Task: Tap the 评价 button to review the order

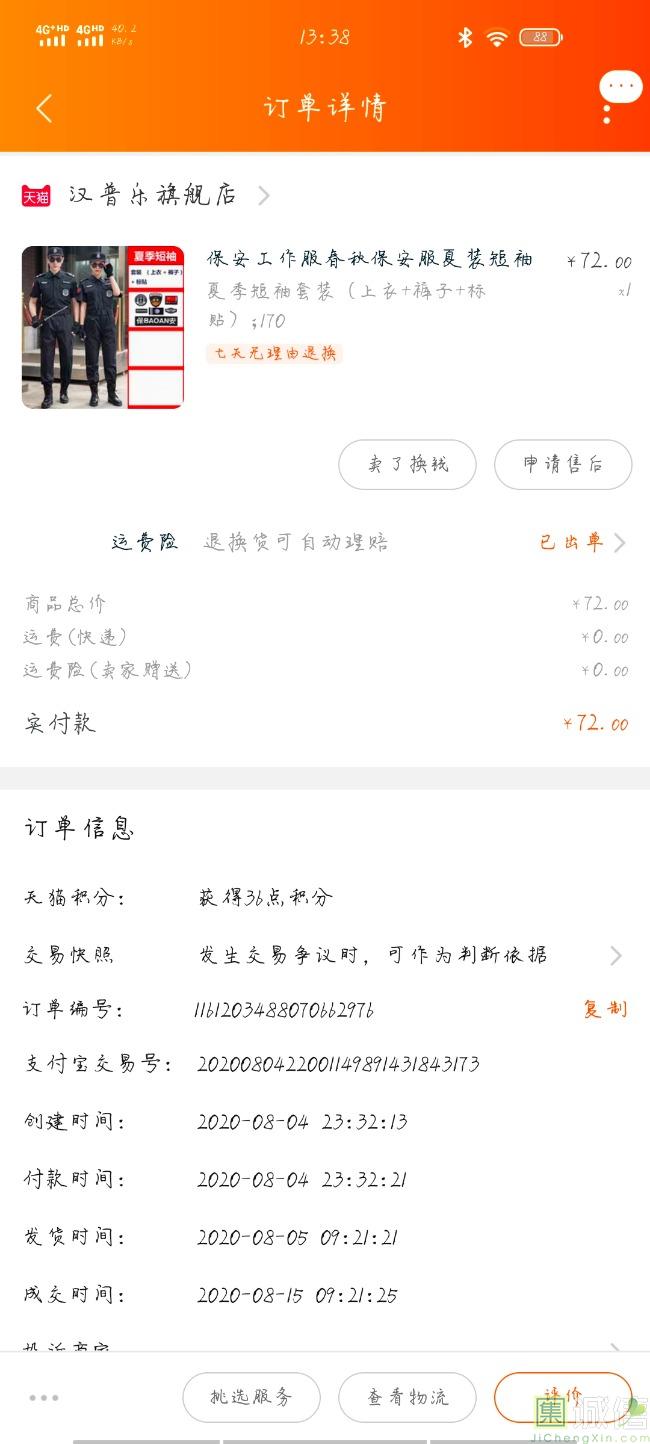Action: click(x=563, y=1397)
